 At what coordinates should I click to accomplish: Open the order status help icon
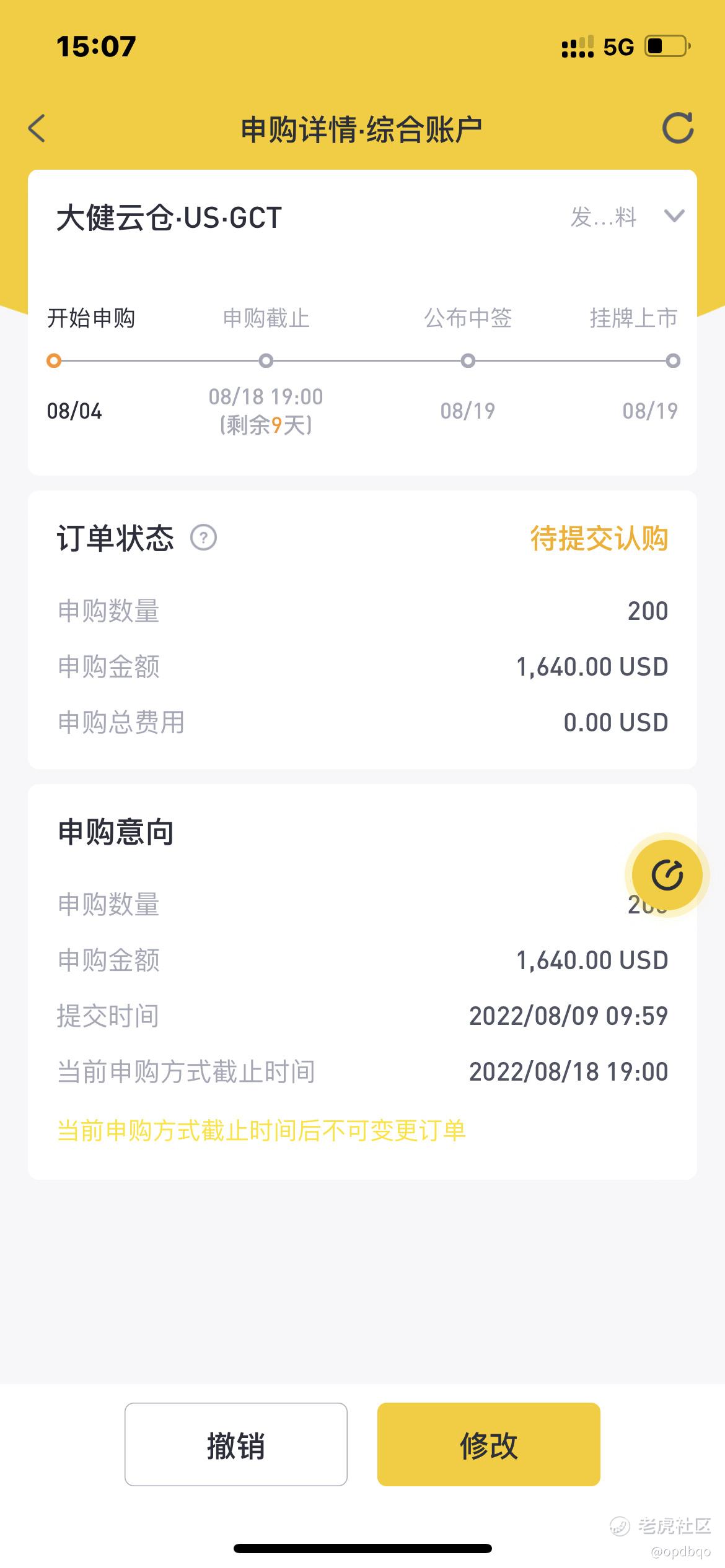pos(203,538)
